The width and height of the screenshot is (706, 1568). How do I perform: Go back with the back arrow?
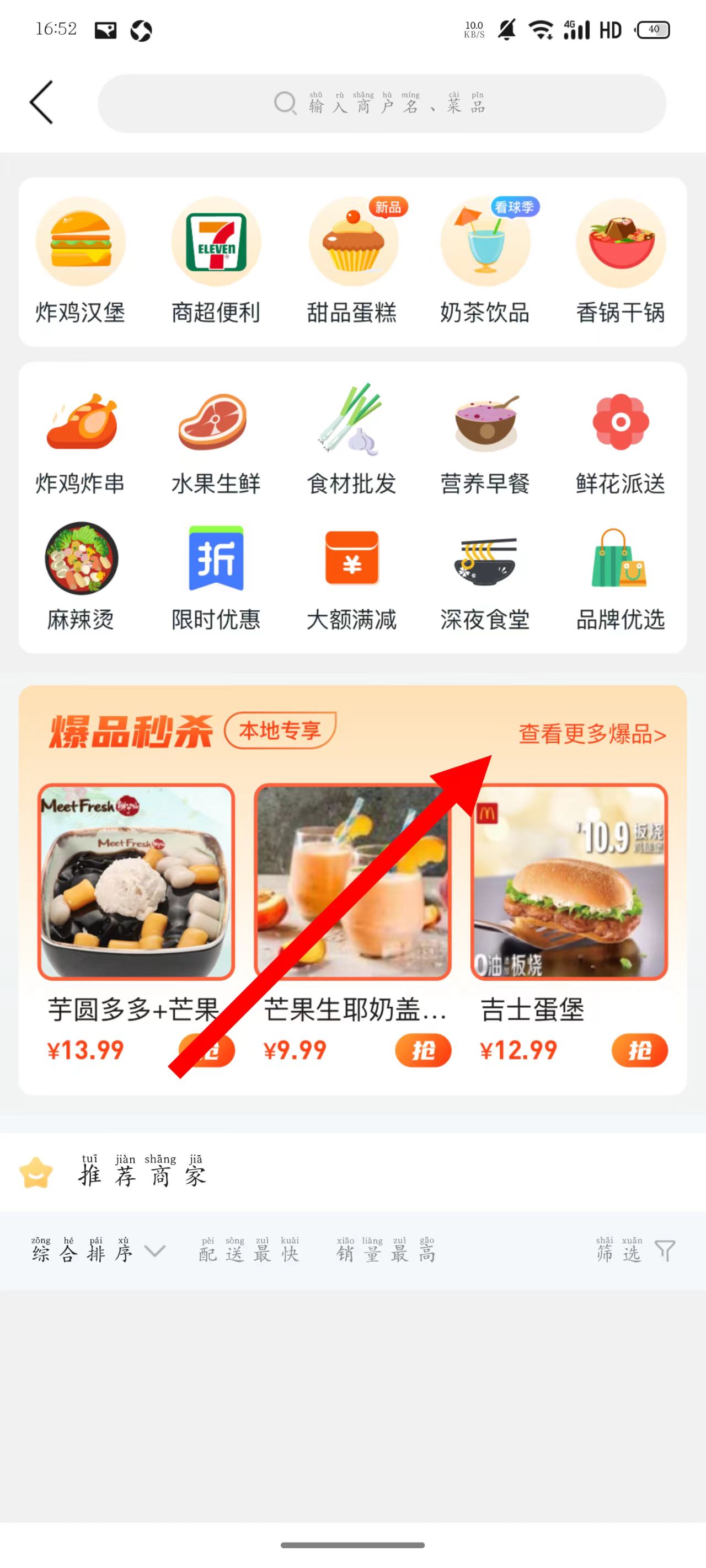(41, 102)
